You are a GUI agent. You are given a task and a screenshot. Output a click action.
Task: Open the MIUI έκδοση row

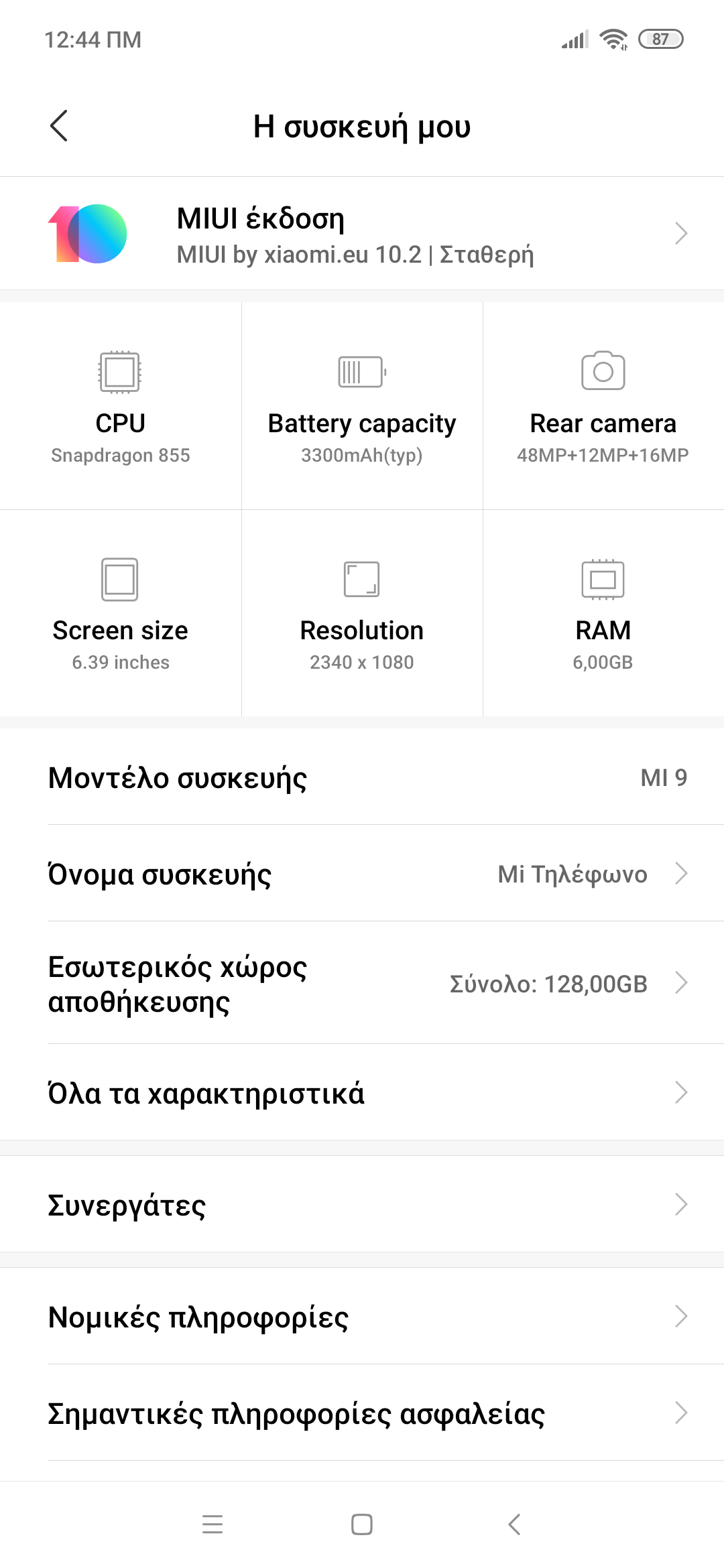coord(362,234)
